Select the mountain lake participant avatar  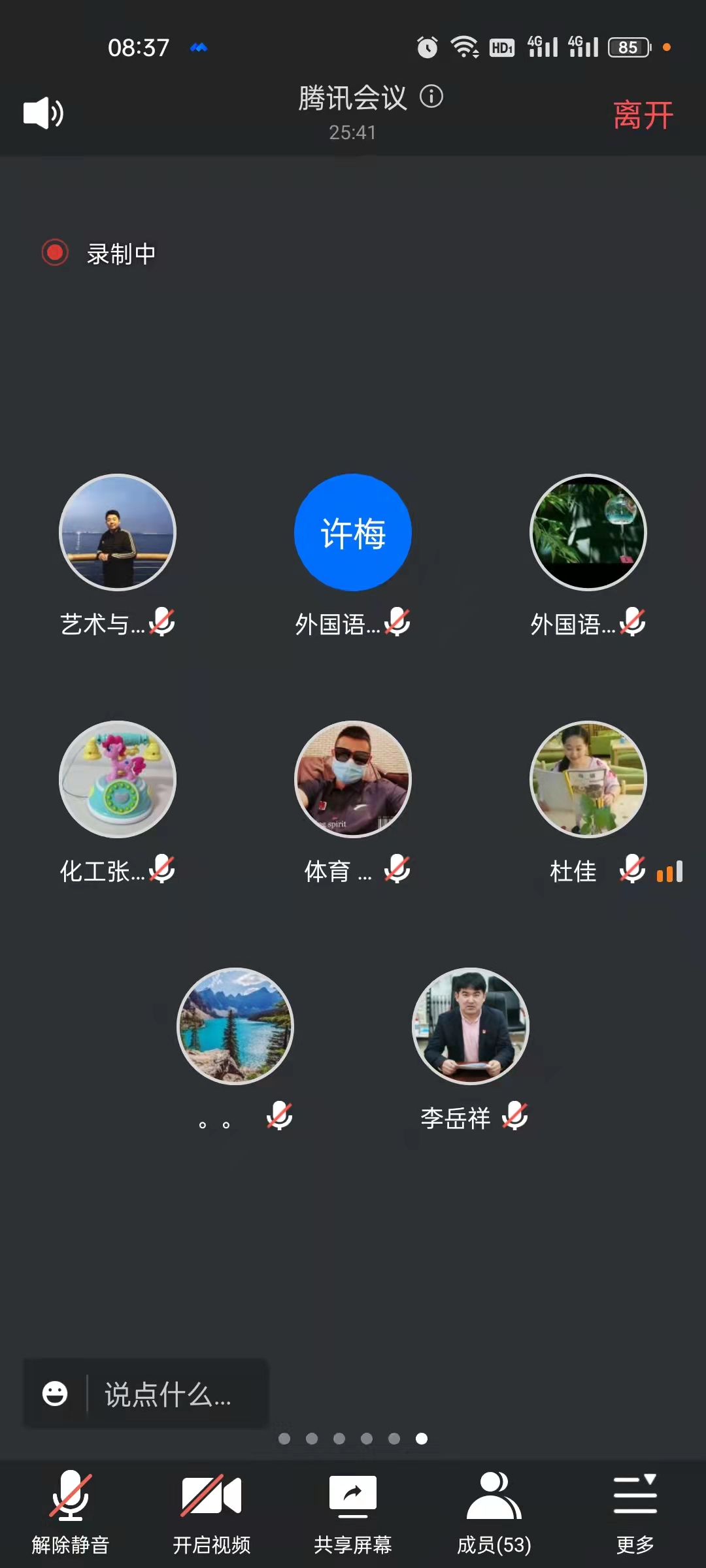[235, 1026]
